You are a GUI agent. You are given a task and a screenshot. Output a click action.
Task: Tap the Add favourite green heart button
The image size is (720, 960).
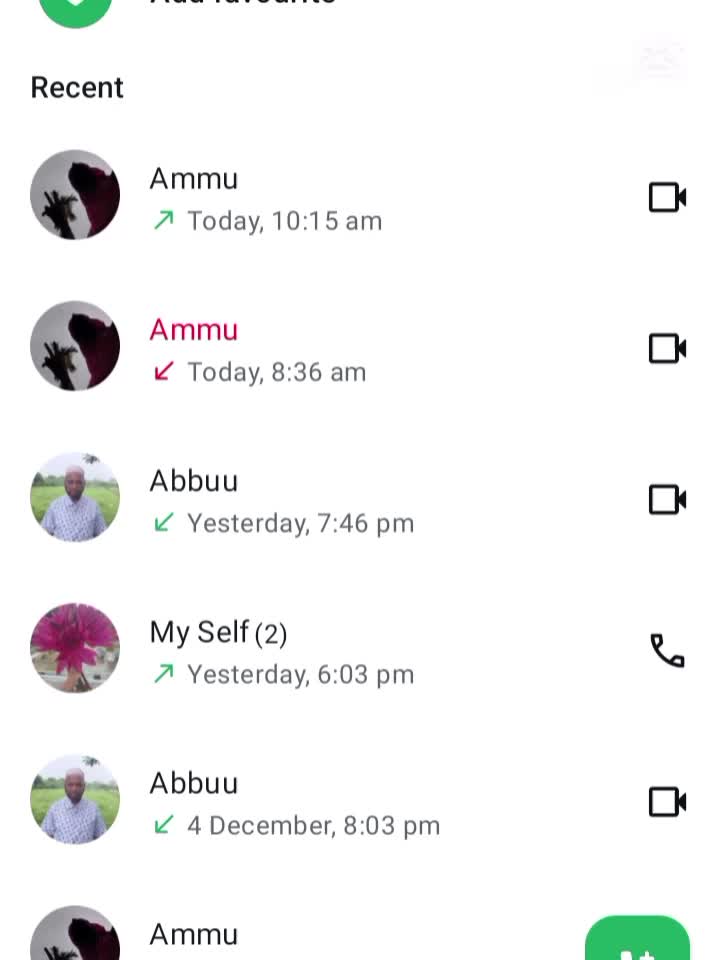75,10
